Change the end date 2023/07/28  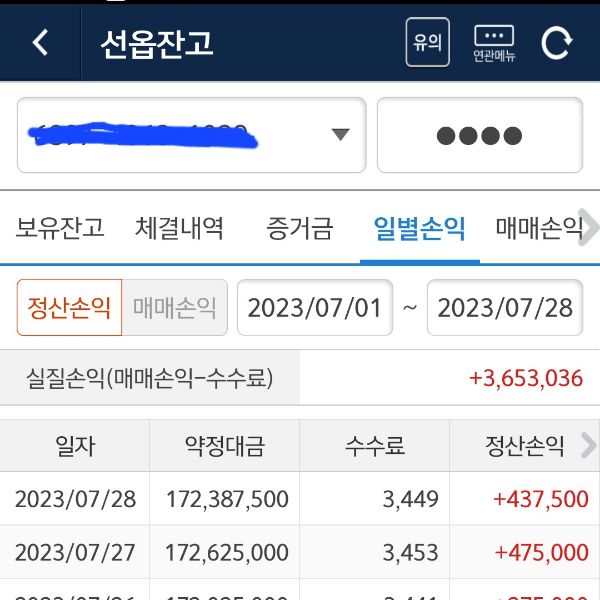[505, 307]
